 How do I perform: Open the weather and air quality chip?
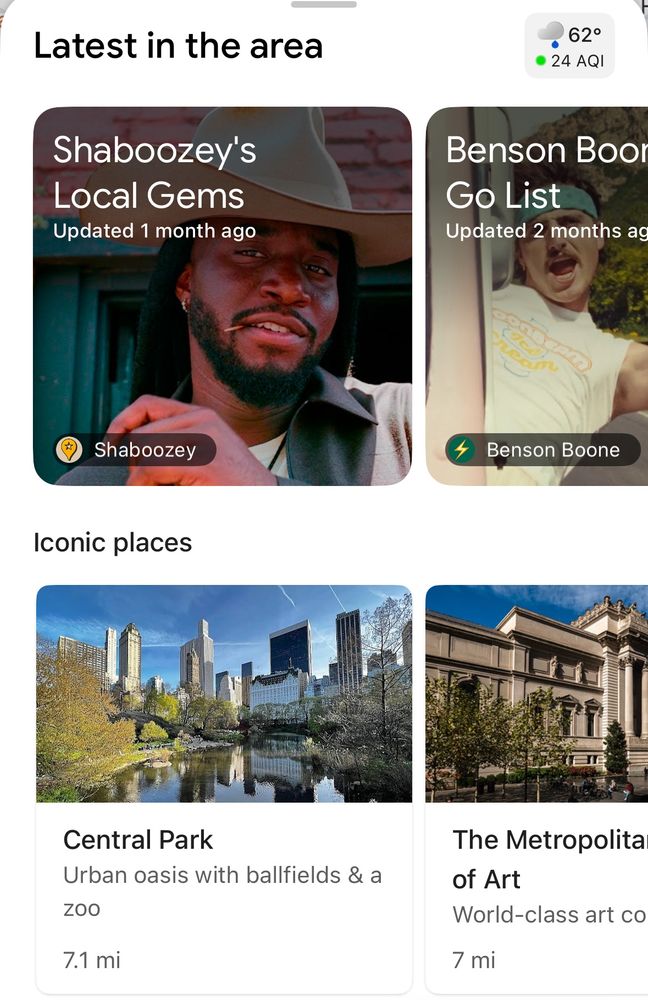tap(569, 46)
